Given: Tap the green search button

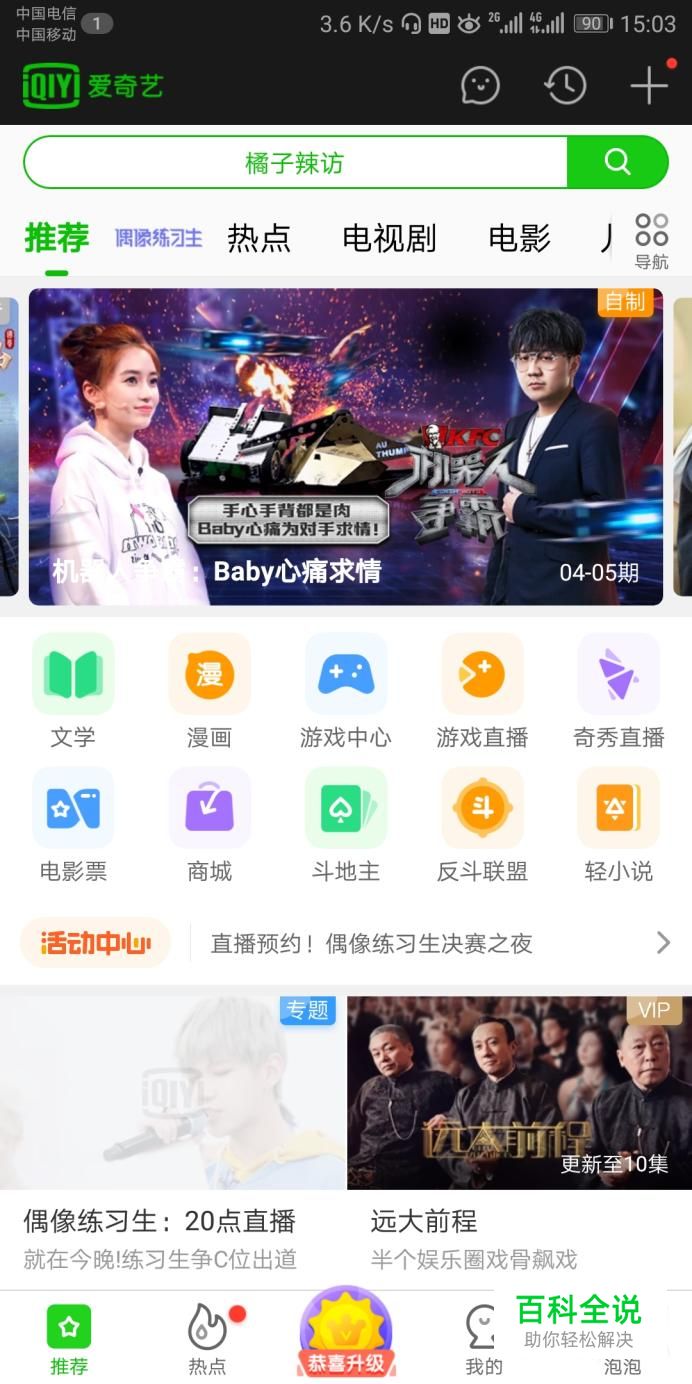Looking at the screenshot, I should pos(616,162).
